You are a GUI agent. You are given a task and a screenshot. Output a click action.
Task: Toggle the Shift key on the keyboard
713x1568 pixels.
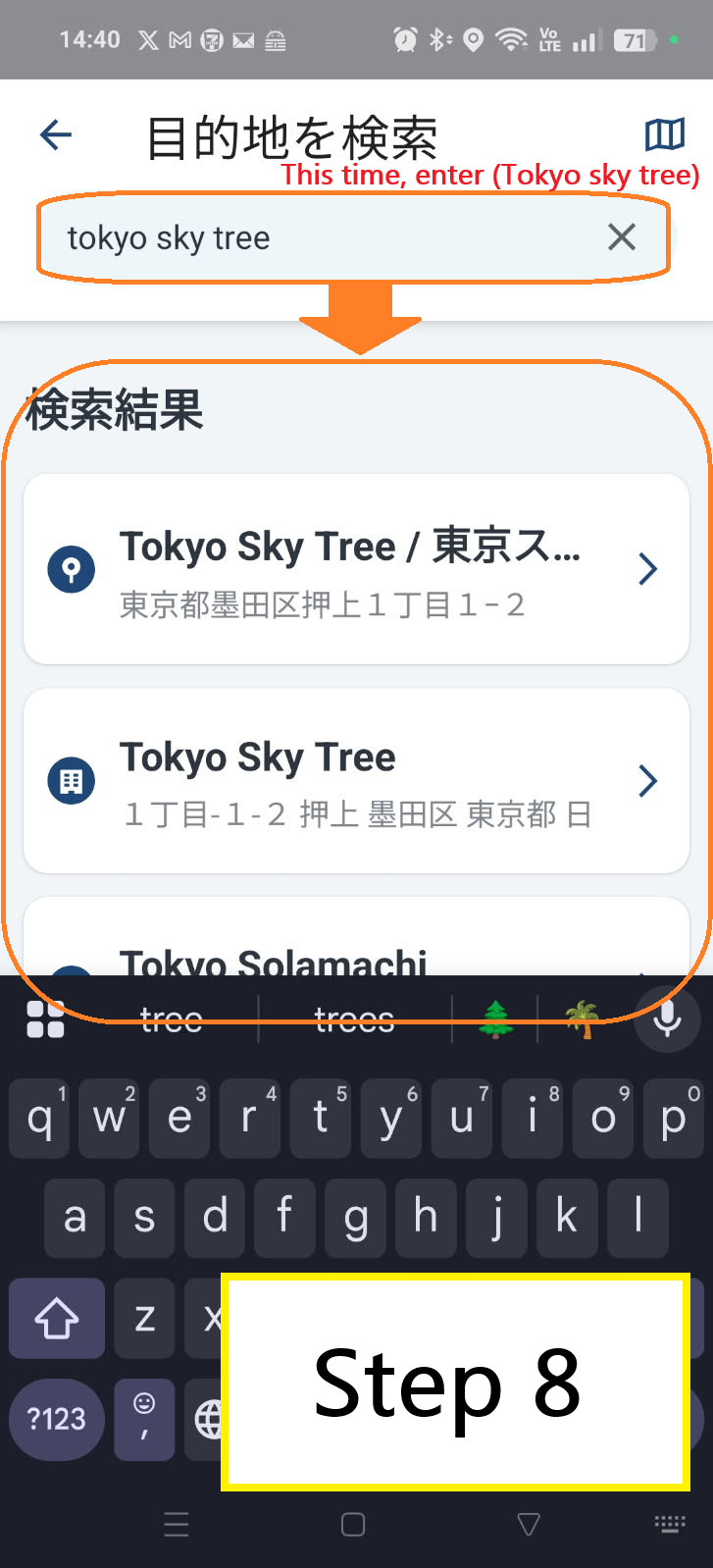pyautogui.click(x=56, y=1319)
